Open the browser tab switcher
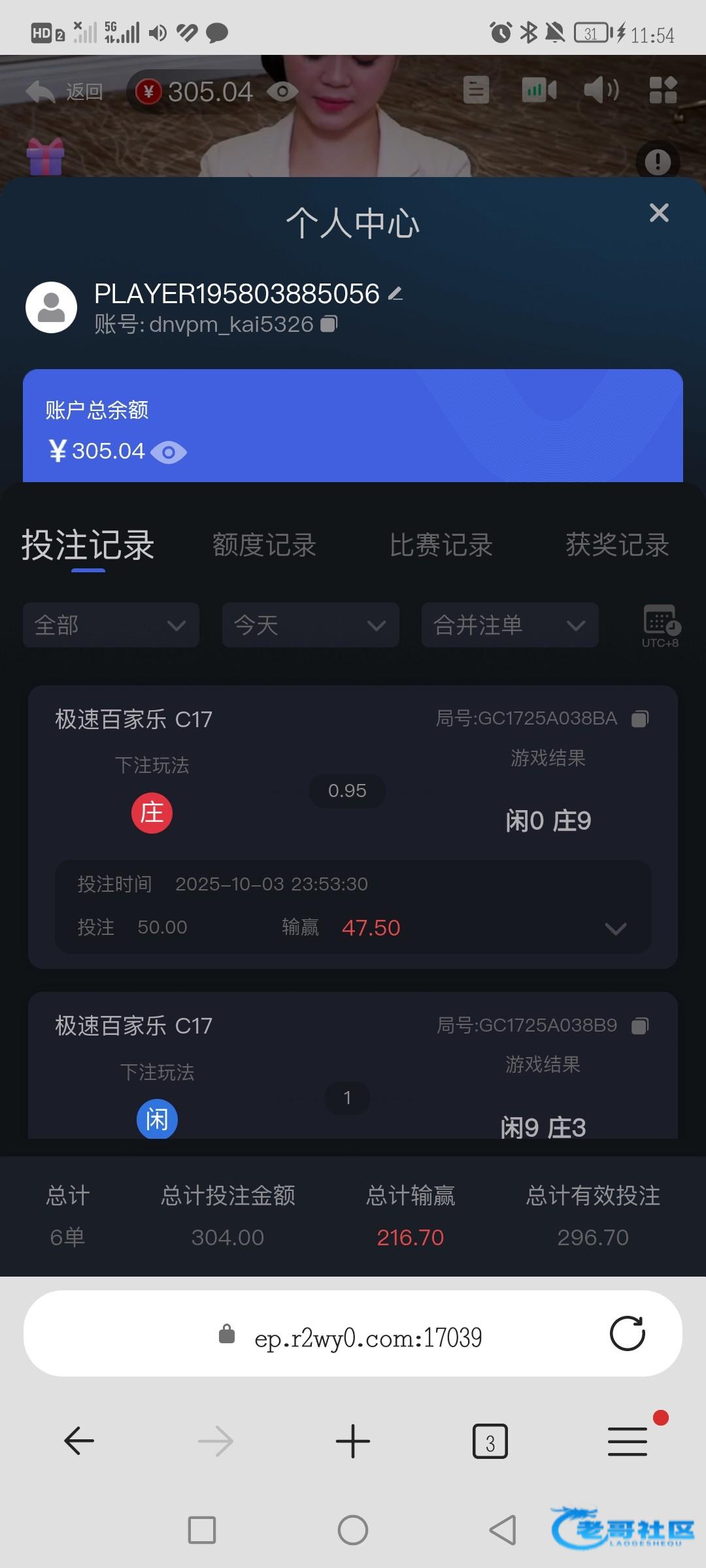The width and height of the screenshot is (706, 1568). pyautogui.click(x=490, y=1441)
